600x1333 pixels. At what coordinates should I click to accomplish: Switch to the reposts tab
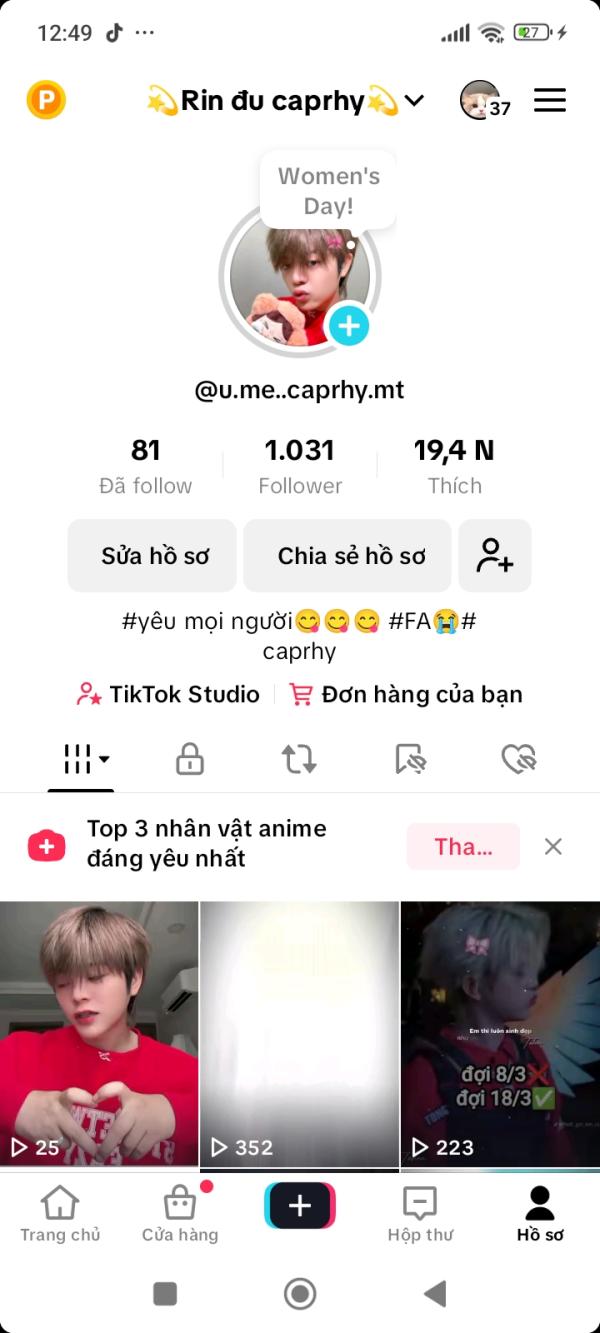(299, 760)
